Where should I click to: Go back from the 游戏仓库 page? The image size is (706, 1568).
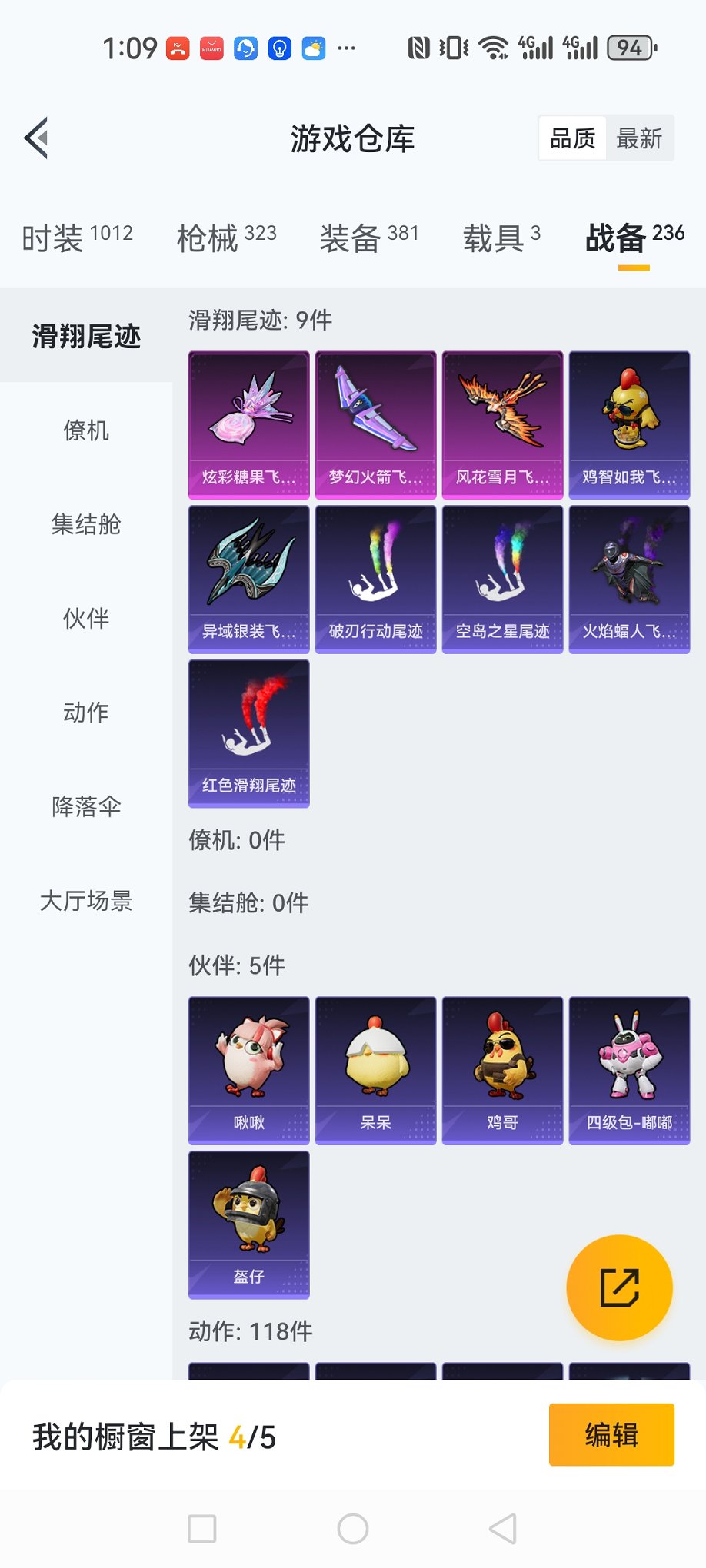pos(36,138)
